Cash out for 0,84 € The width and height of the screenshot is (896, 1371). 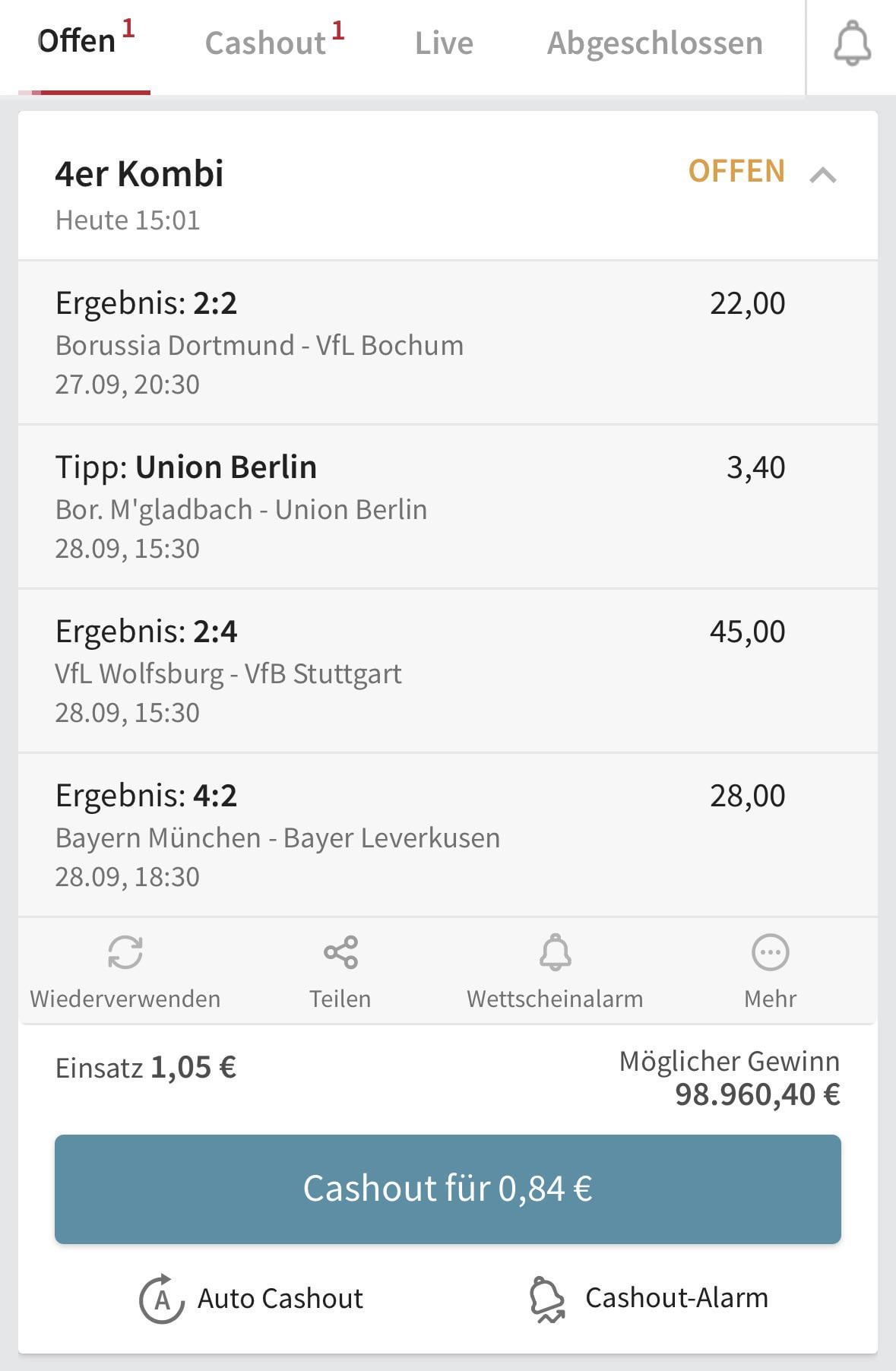click(448, 1189)
